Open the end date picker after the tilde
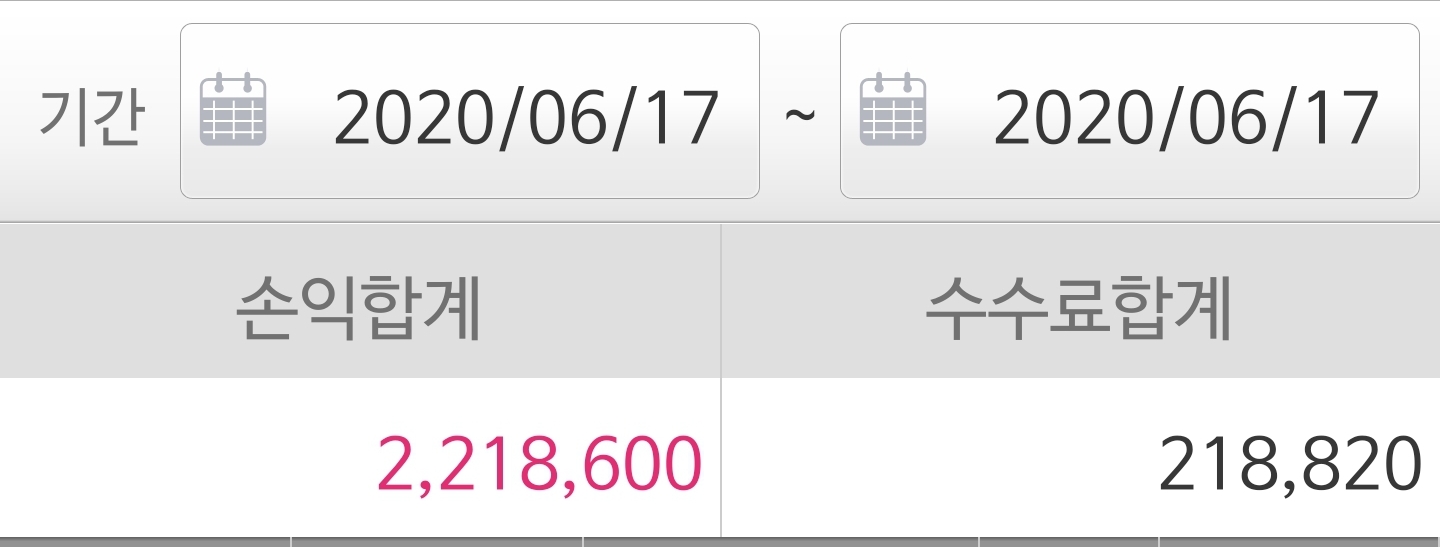Viewport: 1440px width, 547px height. coord(1129,111)
